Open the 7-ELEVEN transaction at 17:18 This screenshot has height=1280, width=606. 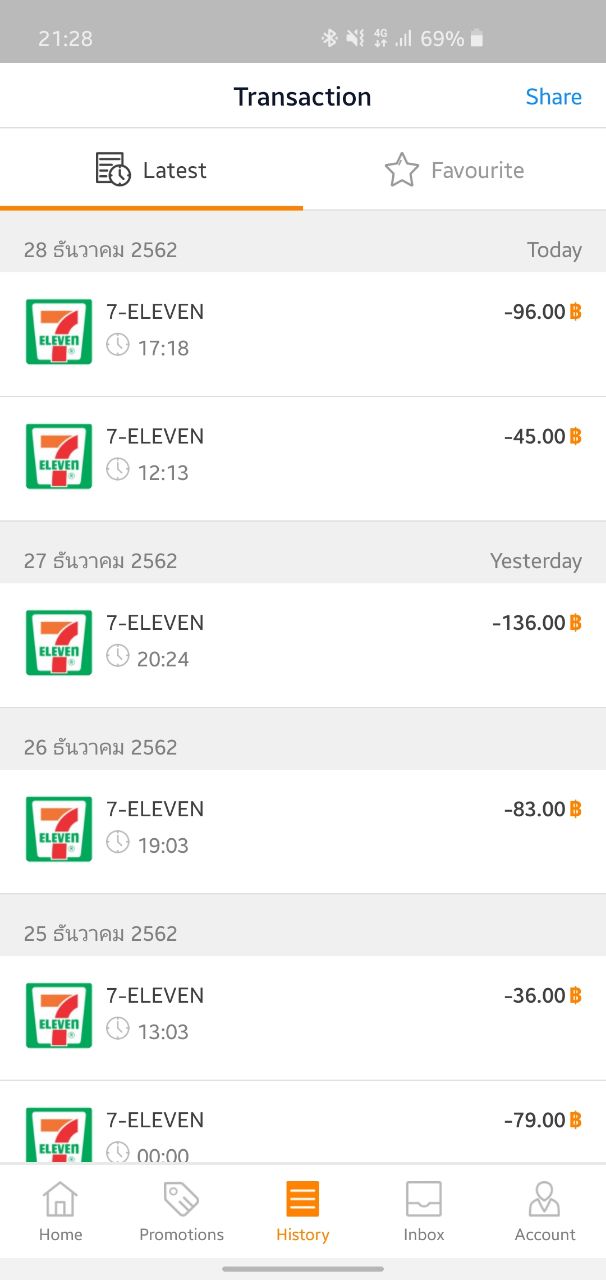coord(303,334)
